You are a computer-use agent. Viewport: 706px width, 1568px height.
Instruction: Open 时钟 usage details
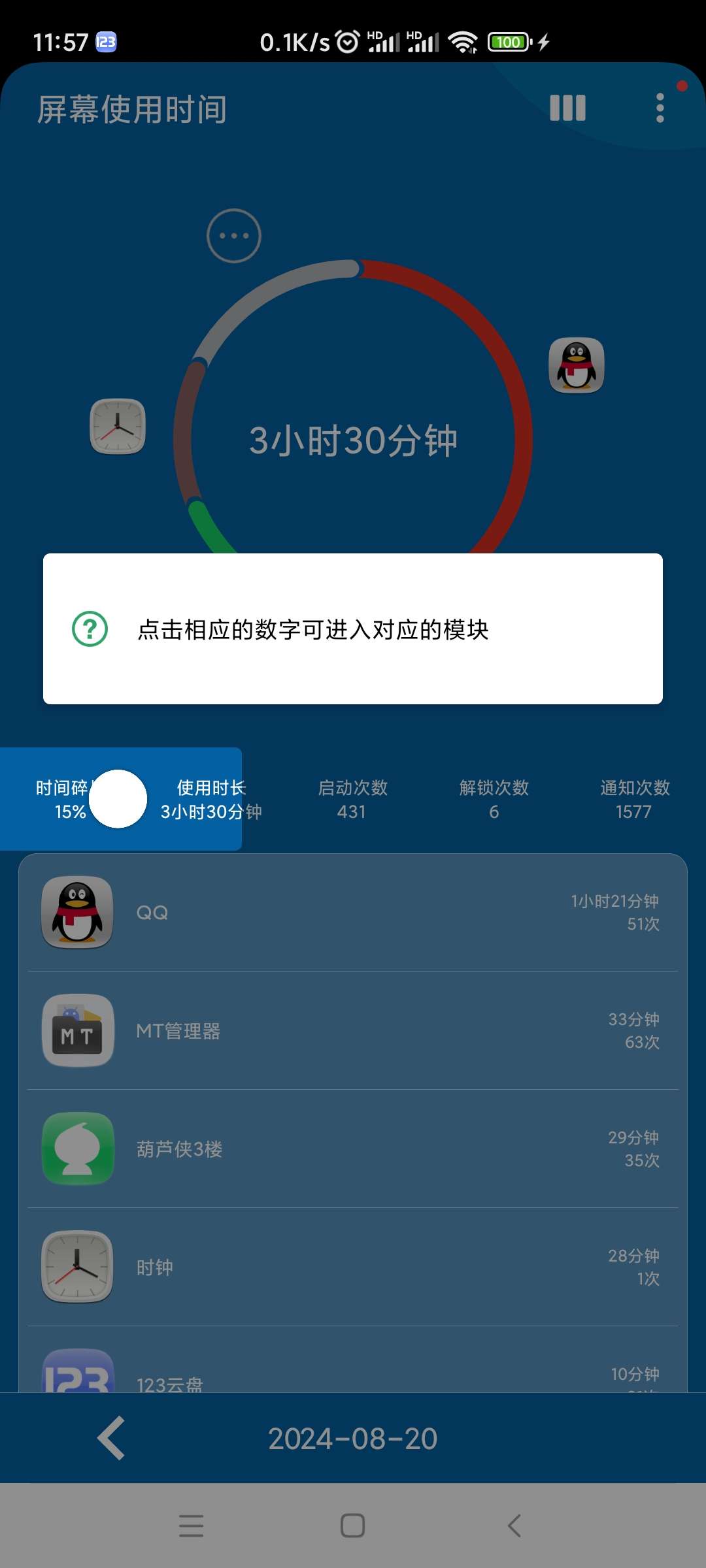353,1267
